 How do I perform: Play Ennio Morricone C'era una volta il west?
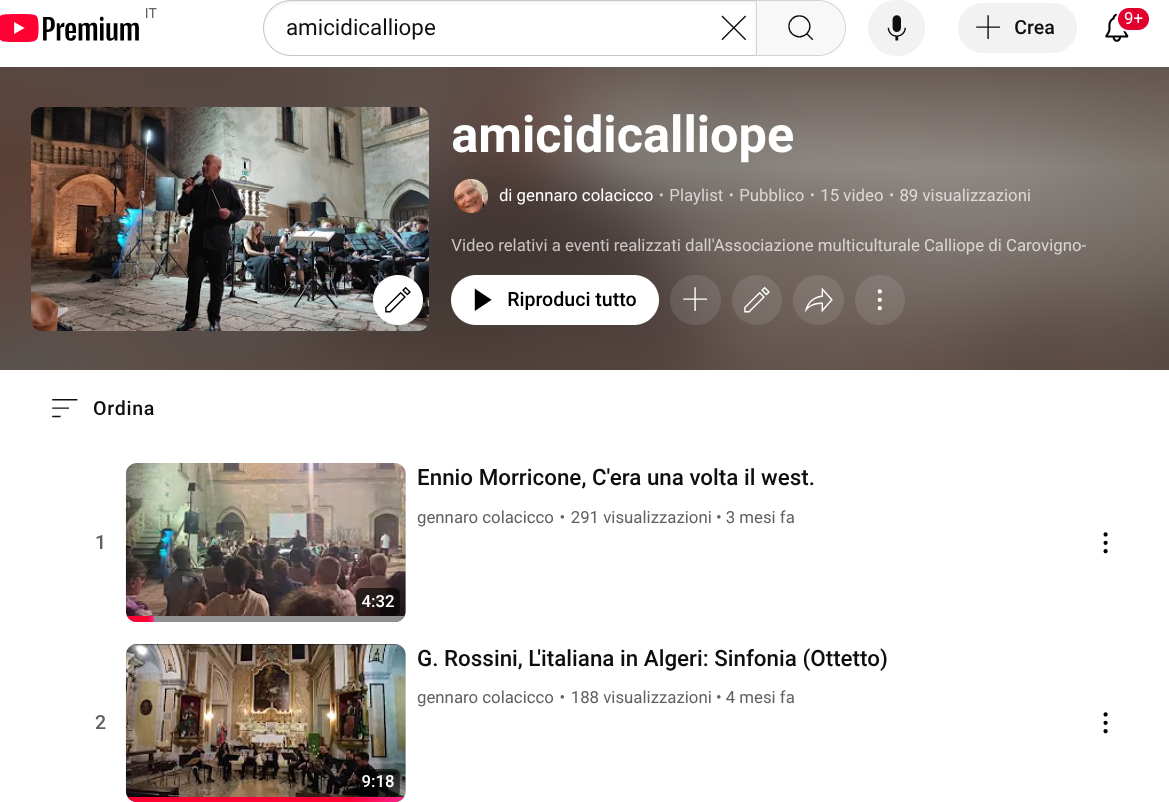615,478
